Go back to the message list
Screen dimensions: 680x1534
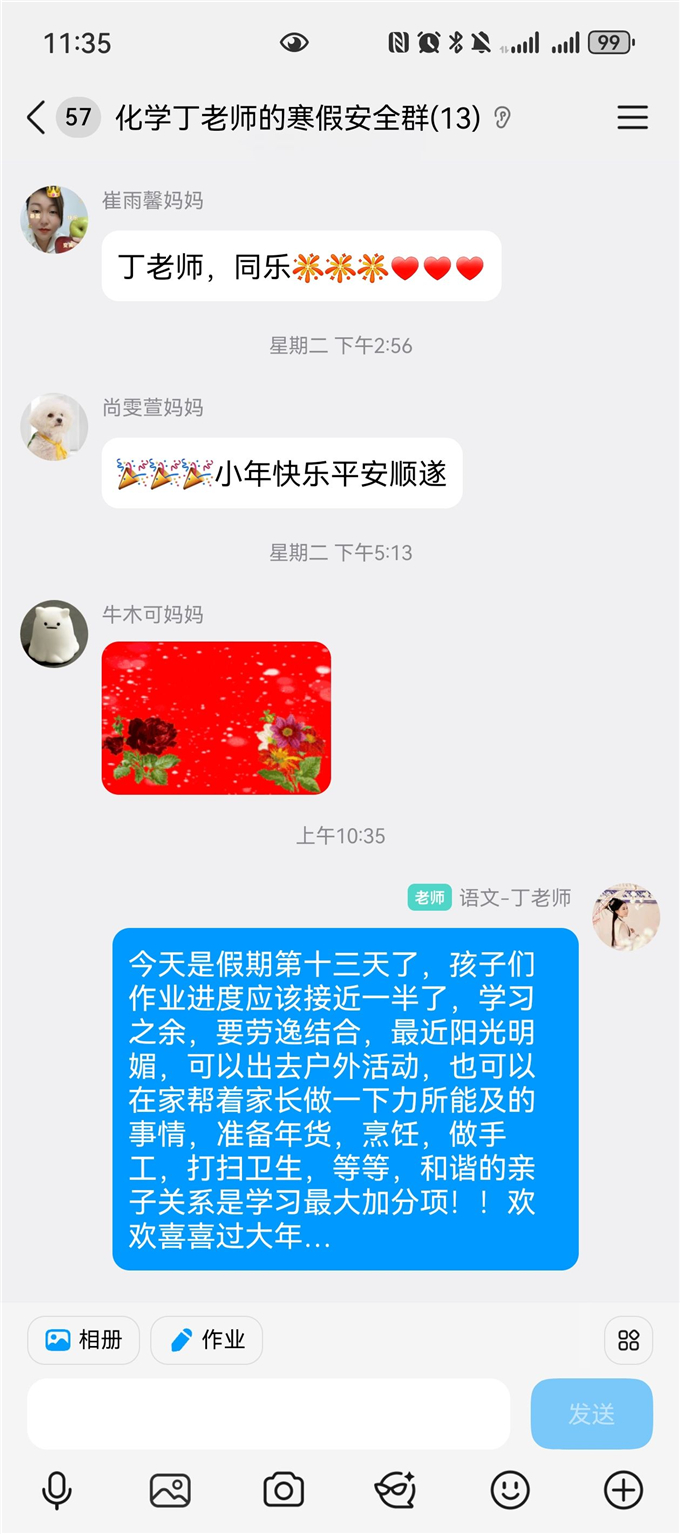coord(36,118)
